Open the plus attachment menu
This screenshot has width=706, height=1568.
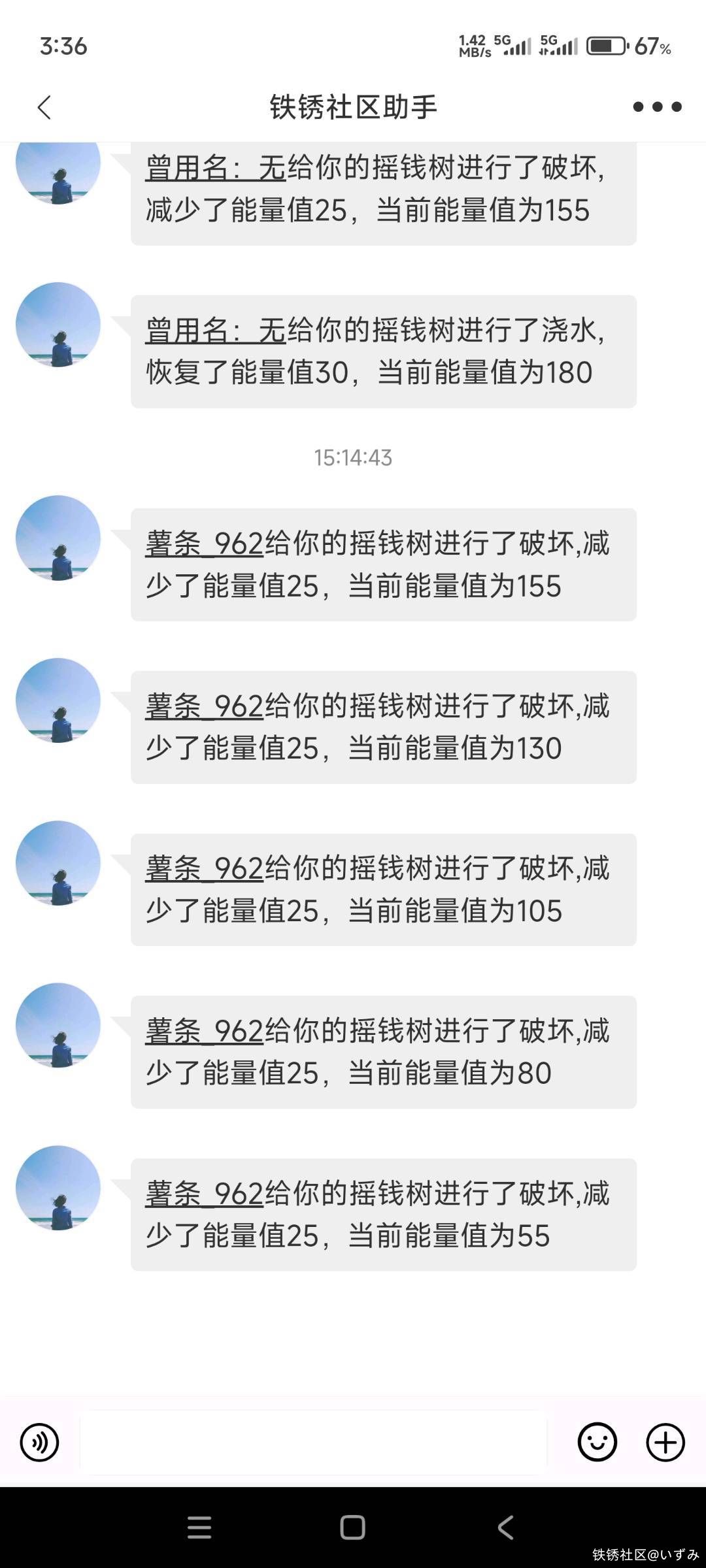coord(665,1442)
